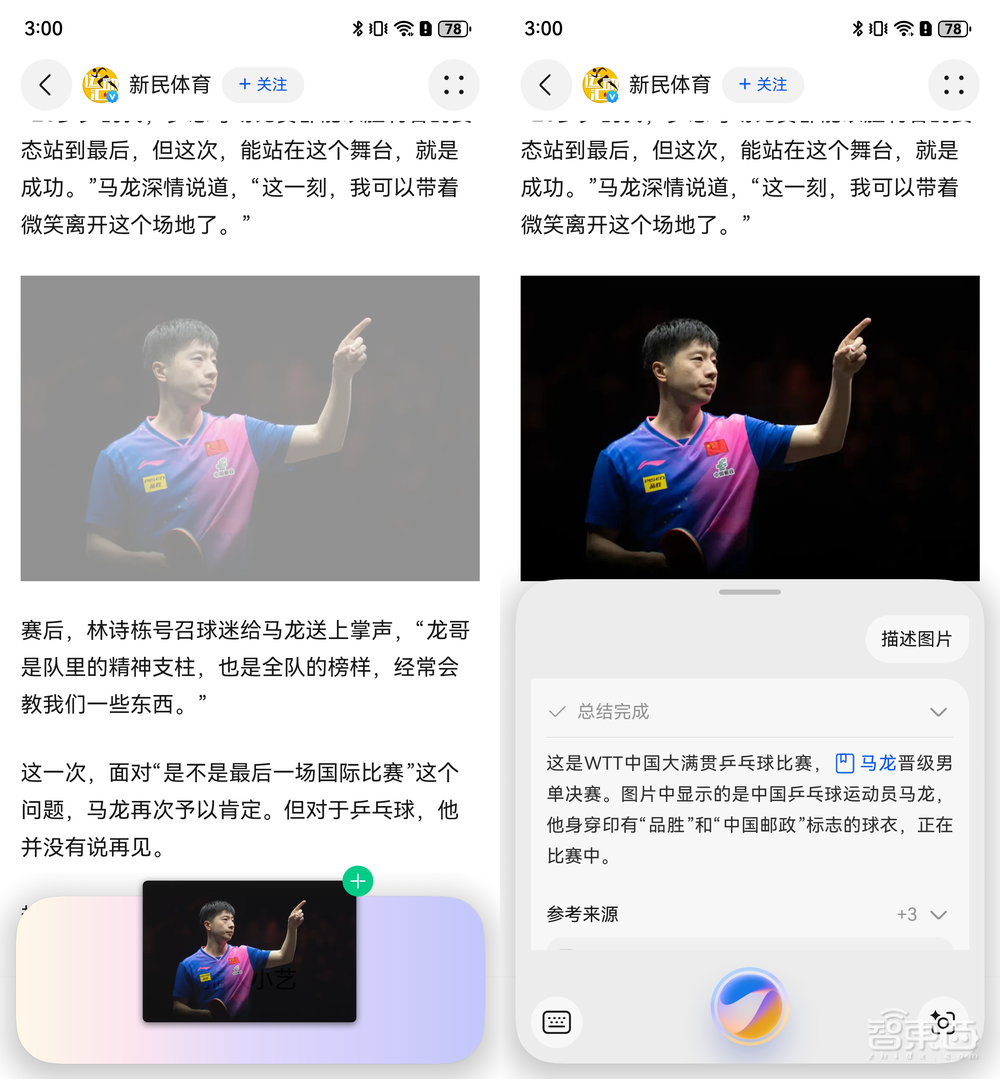Tap the green plus on the image thumbnail
Image resolution: width=1000 pixels, height=1079 pixels.
pos(357,881)
